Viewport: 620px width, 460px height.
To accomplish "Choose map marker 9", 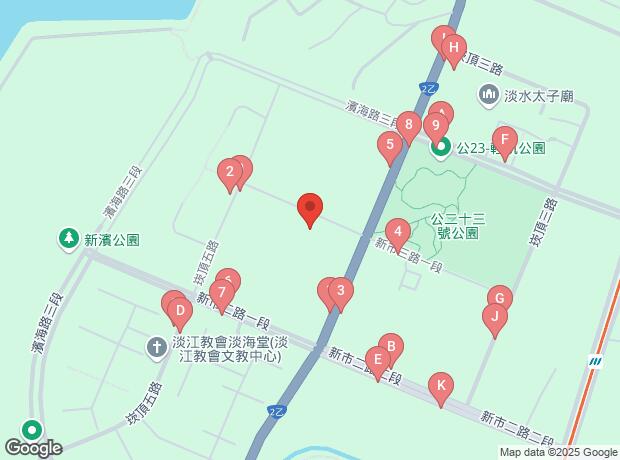I will coord(434,126).
